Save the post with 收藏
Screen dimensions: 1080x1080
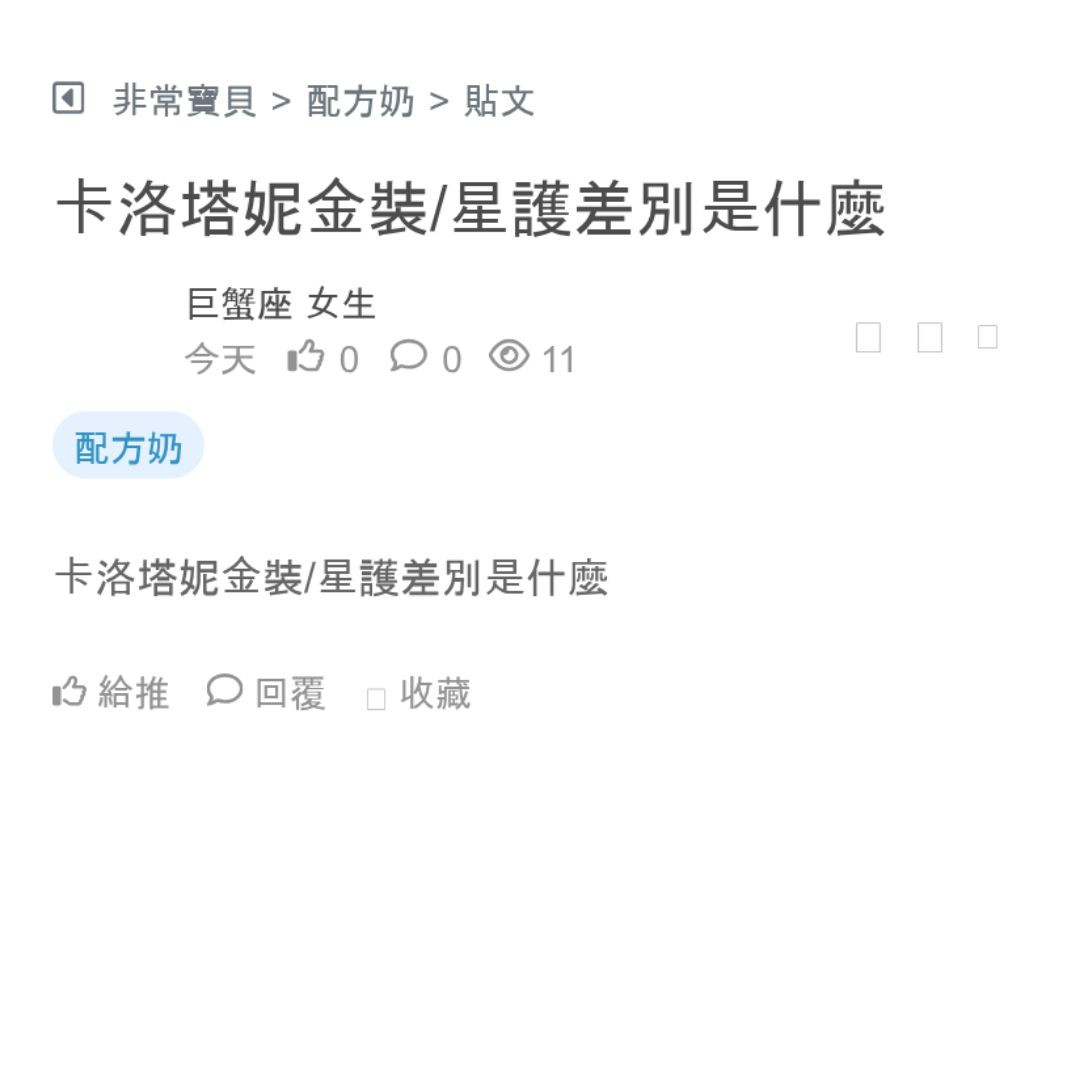coord(420,693)
